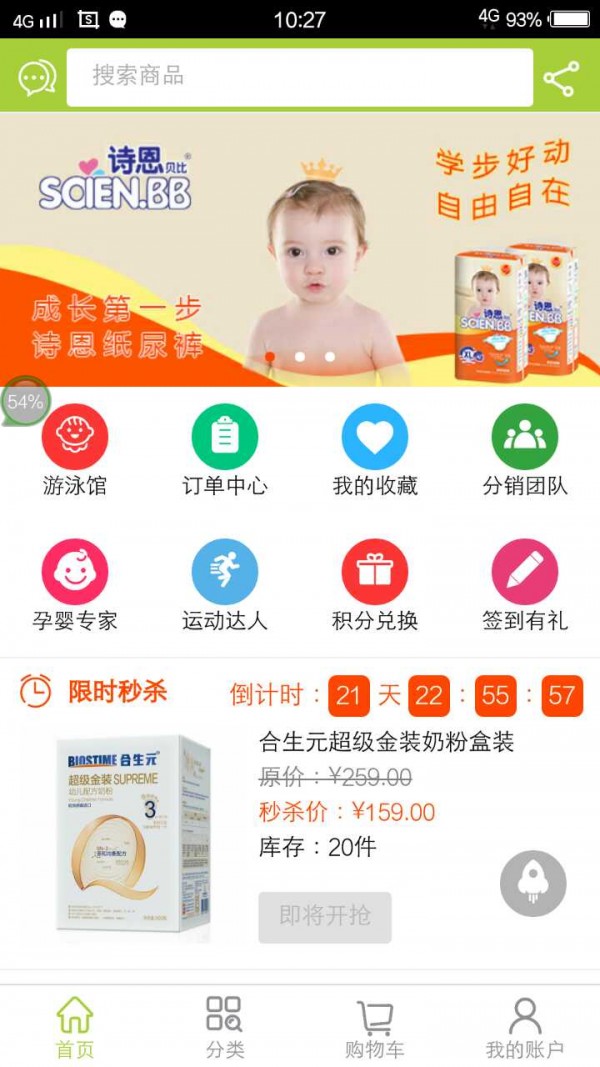Go to 订单中心 order center
The image size is (600, 1067).
(224, 450)
